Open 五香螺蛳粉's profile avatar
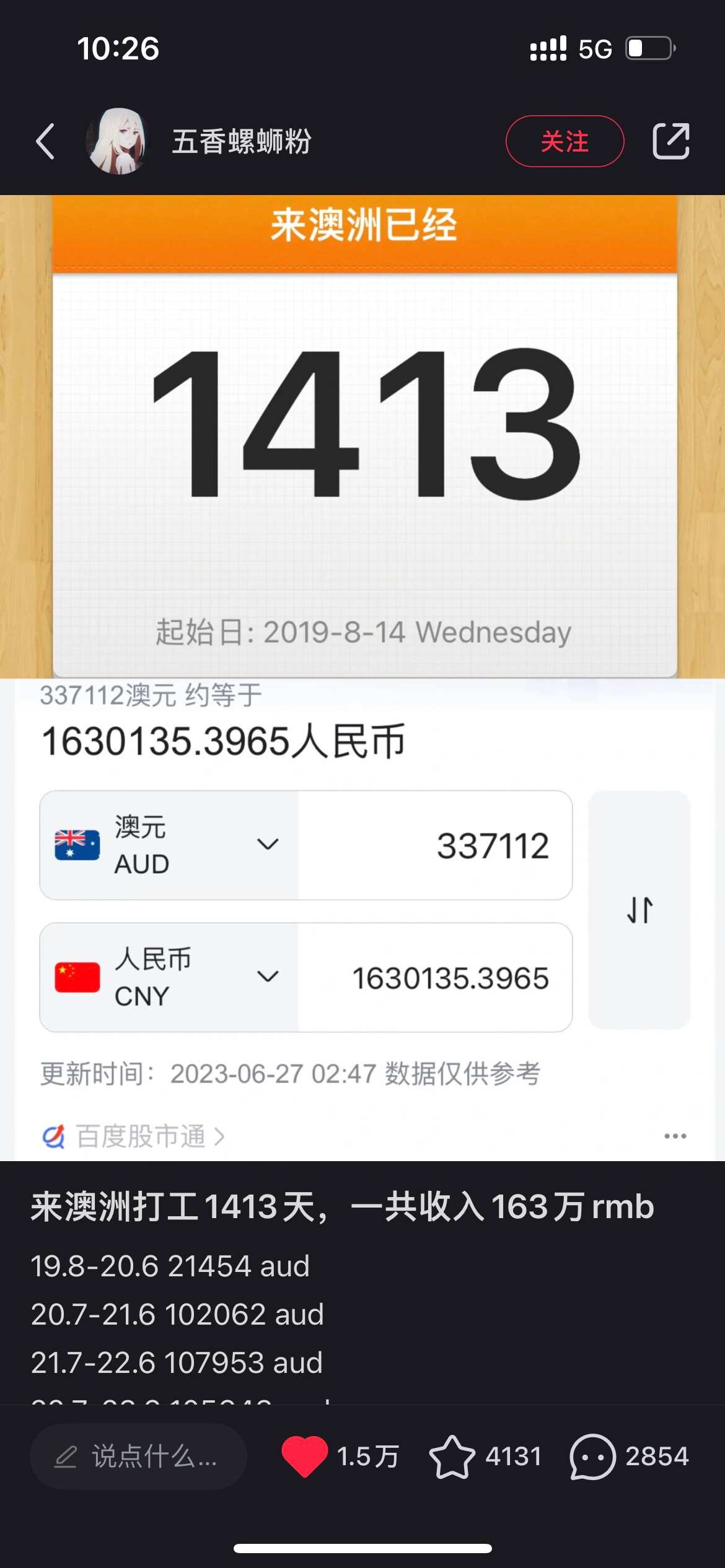 pyautogui.click(x=118, y=141)
